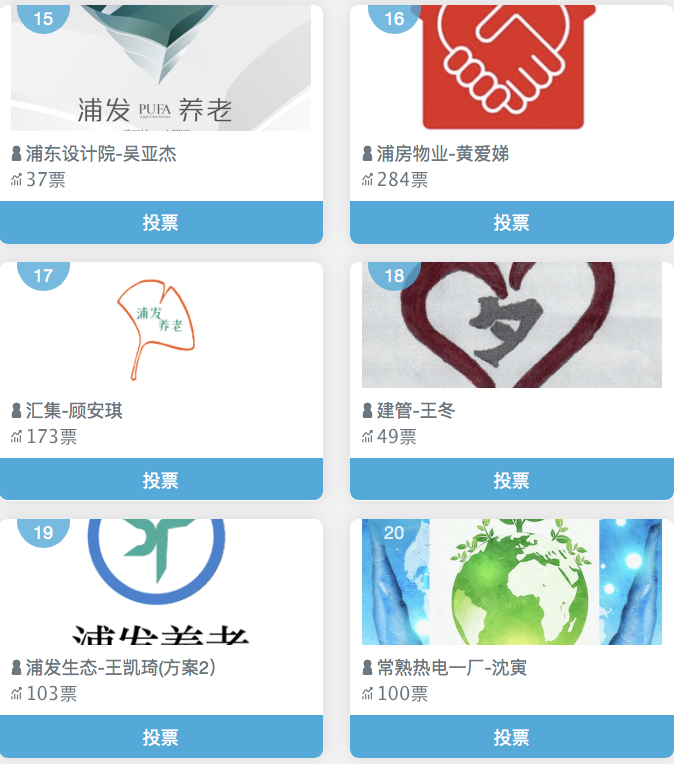Vote for 常熟热电一厂-沈寅
Image resolution: width=674 pixels, height=764 pixels.
[511, 737]
